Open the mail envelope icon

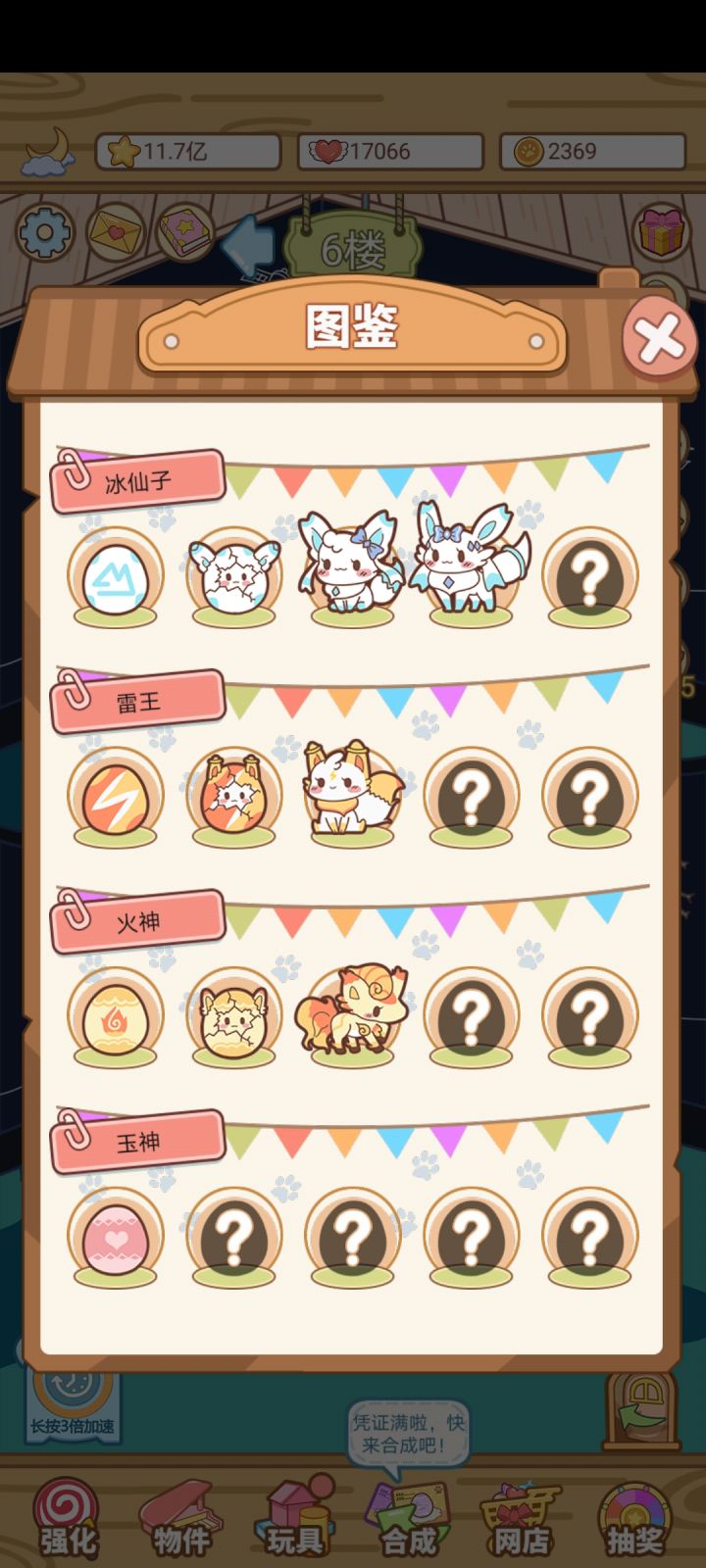coord(116,231)
